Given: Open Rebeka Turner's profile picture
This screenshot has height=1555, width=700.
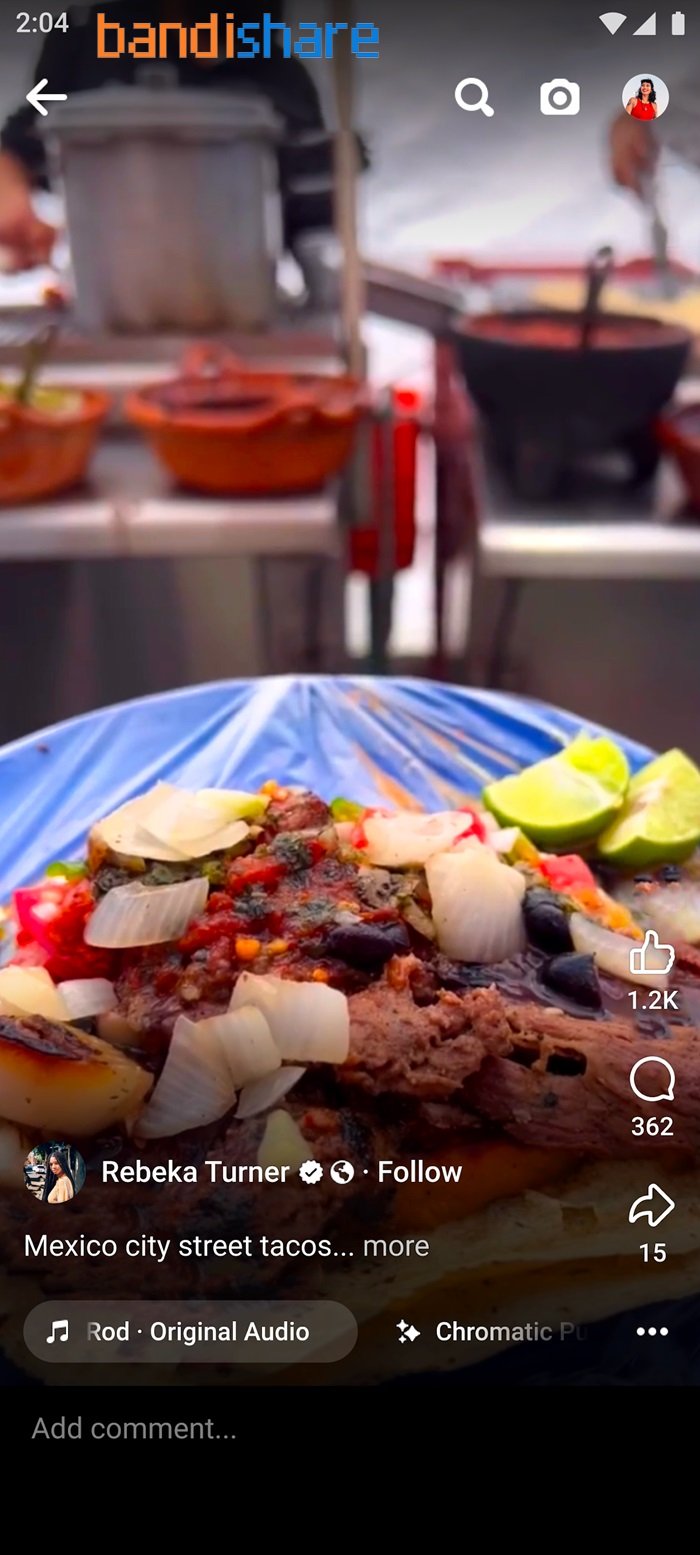Looking at the screenshot, I should pos(54,1172).
